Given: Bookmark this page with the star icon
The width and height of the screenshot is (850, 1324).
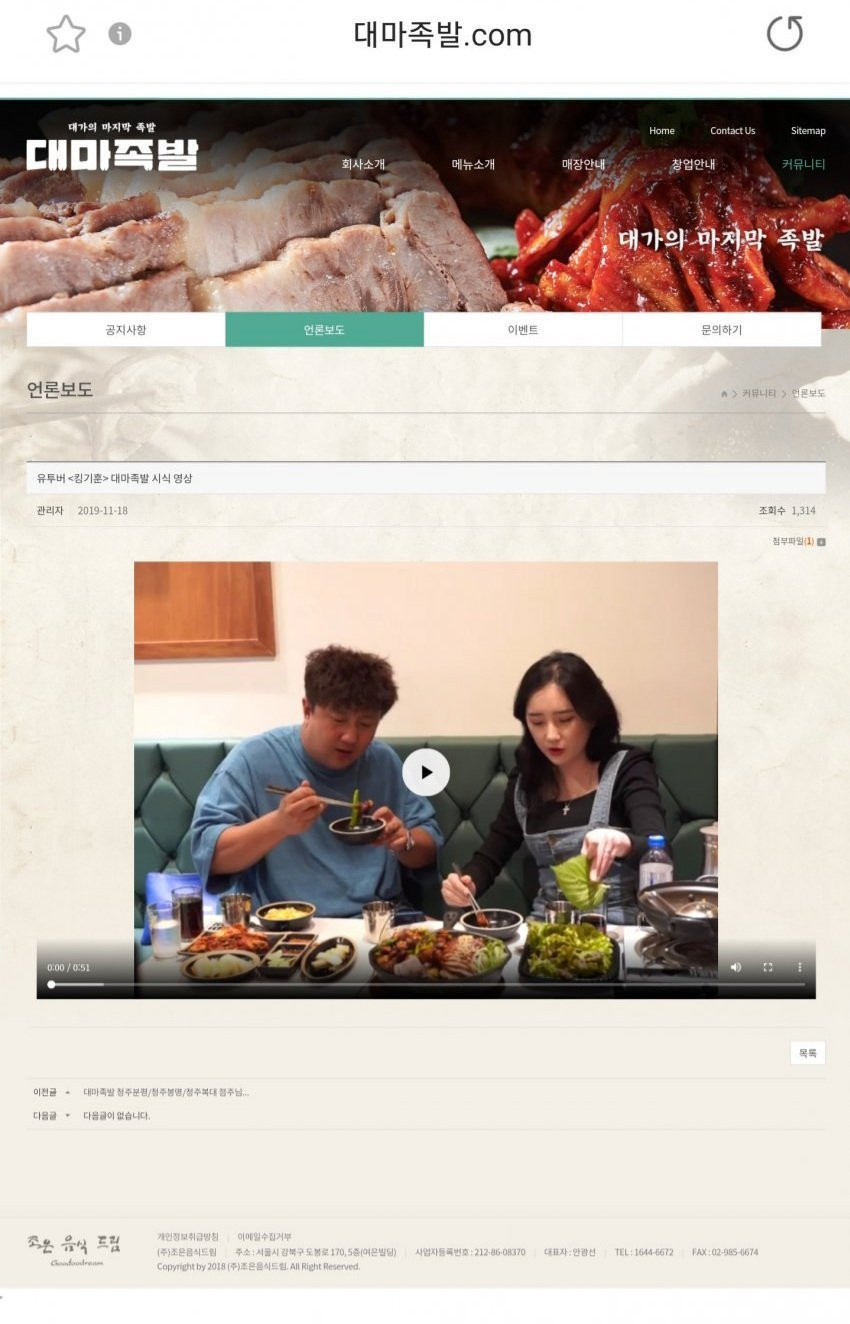Looking at the screenshot, I should [66, 35].
